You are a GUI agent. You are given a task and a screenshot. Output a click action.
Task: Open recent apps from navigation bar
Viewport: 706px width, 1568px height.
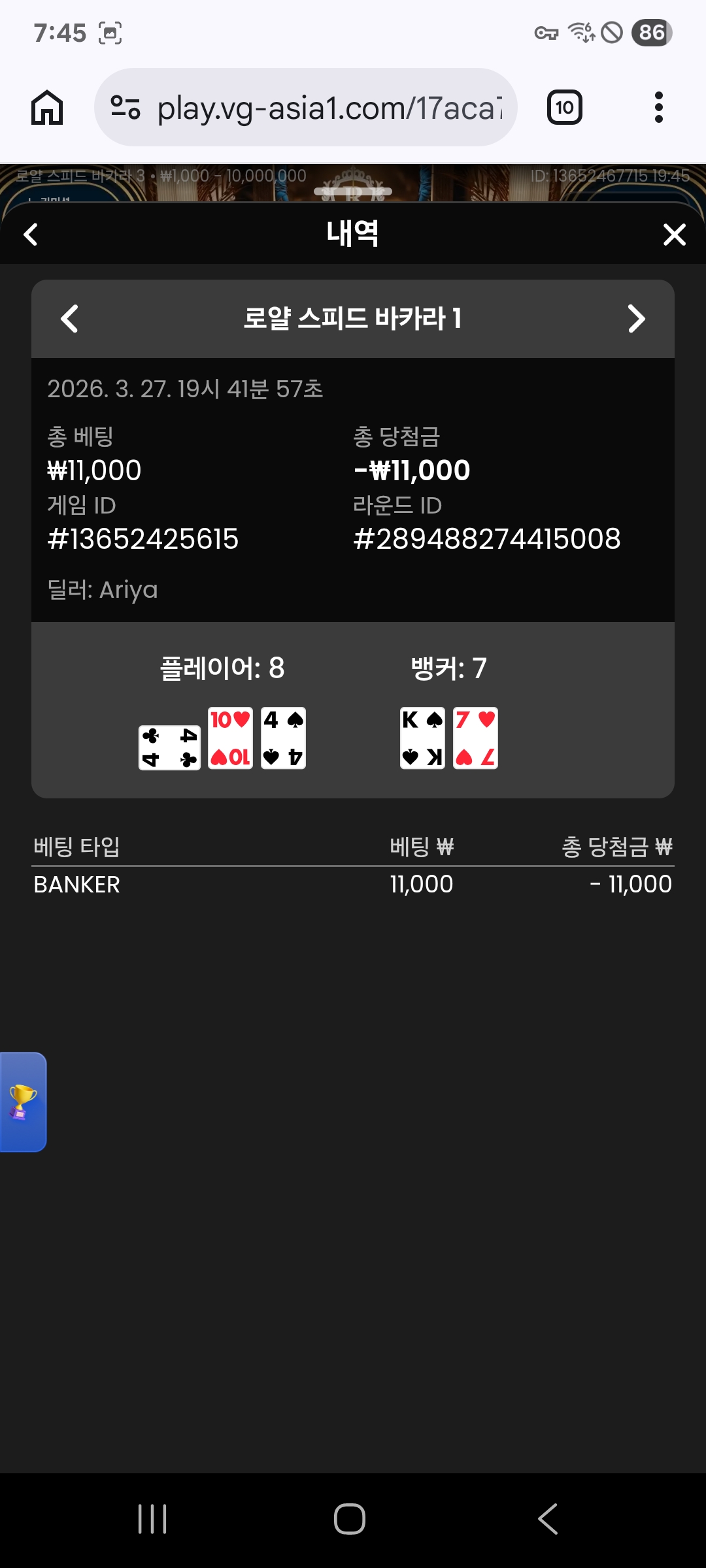click(x=152, y=1519)
